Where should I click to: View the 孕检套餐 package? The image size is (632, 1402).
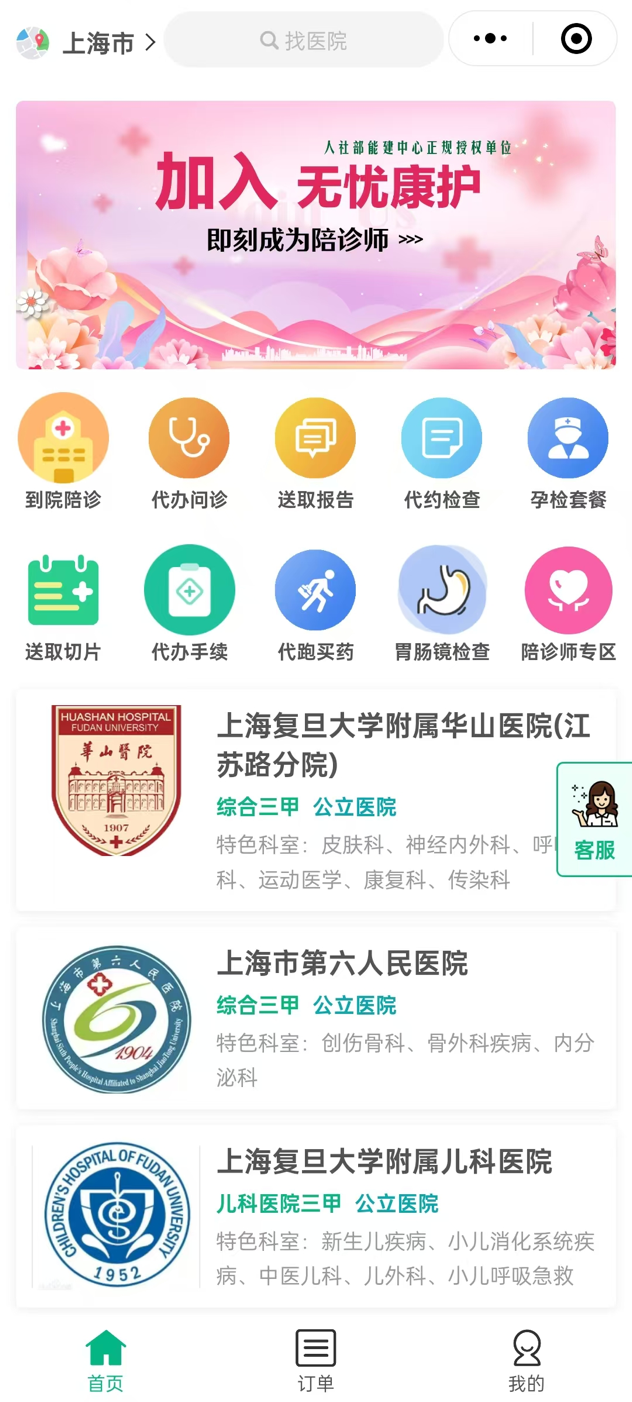tap(568, 453)
